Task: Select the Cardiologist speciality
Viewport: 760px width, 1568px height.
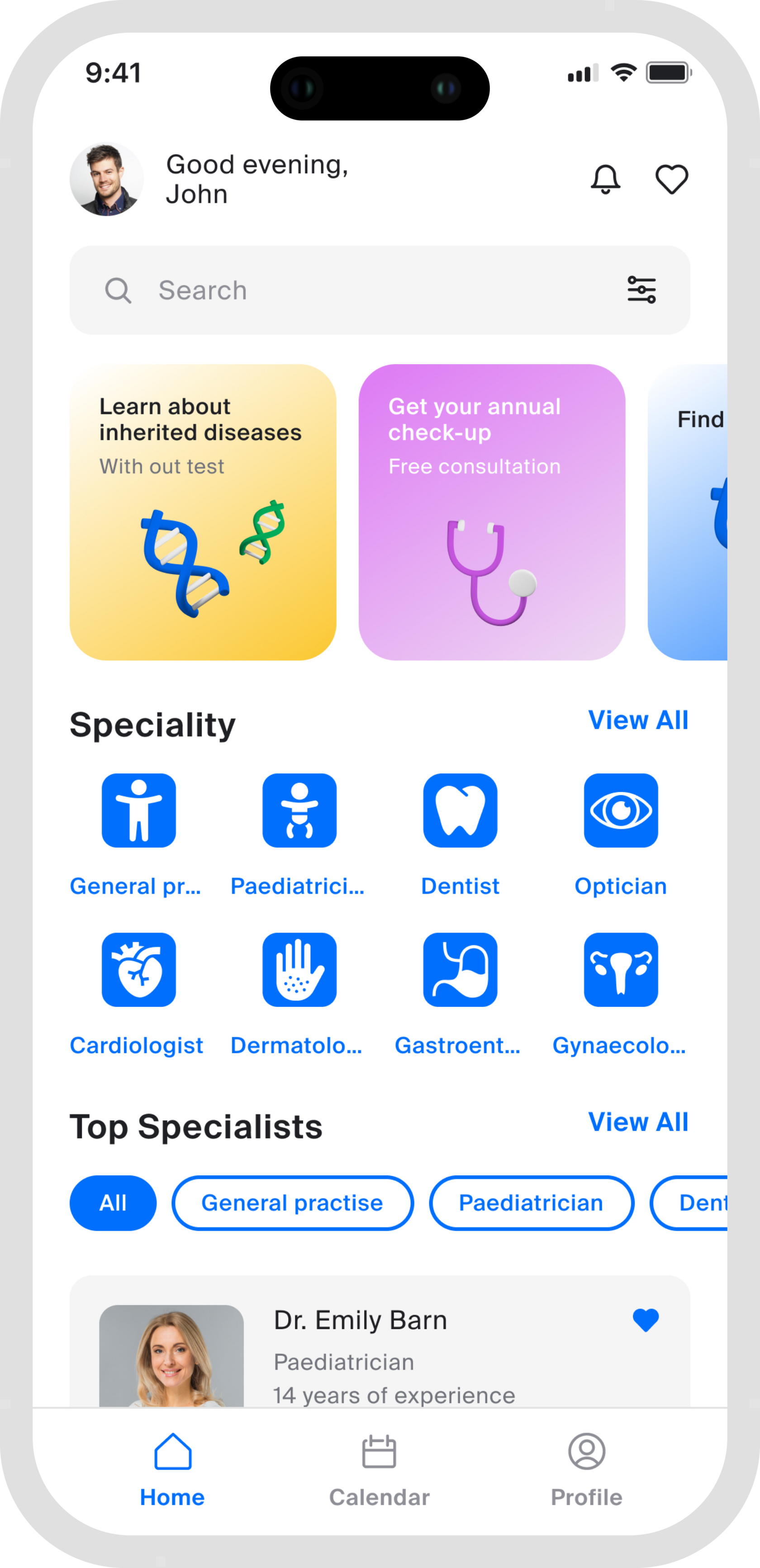Action: [x=139, y=970]
